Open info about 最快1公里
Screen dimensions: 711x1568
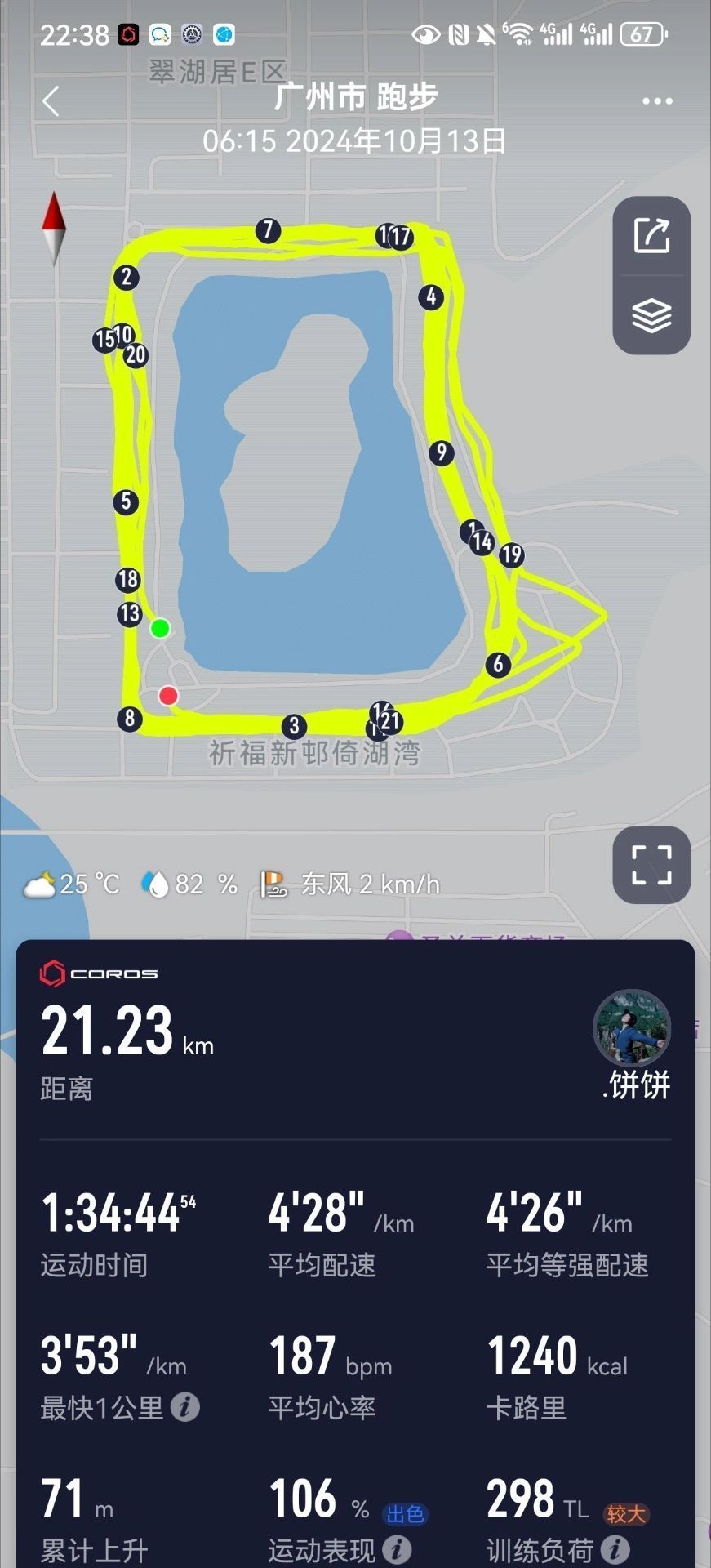click(x=185, y=1407)
